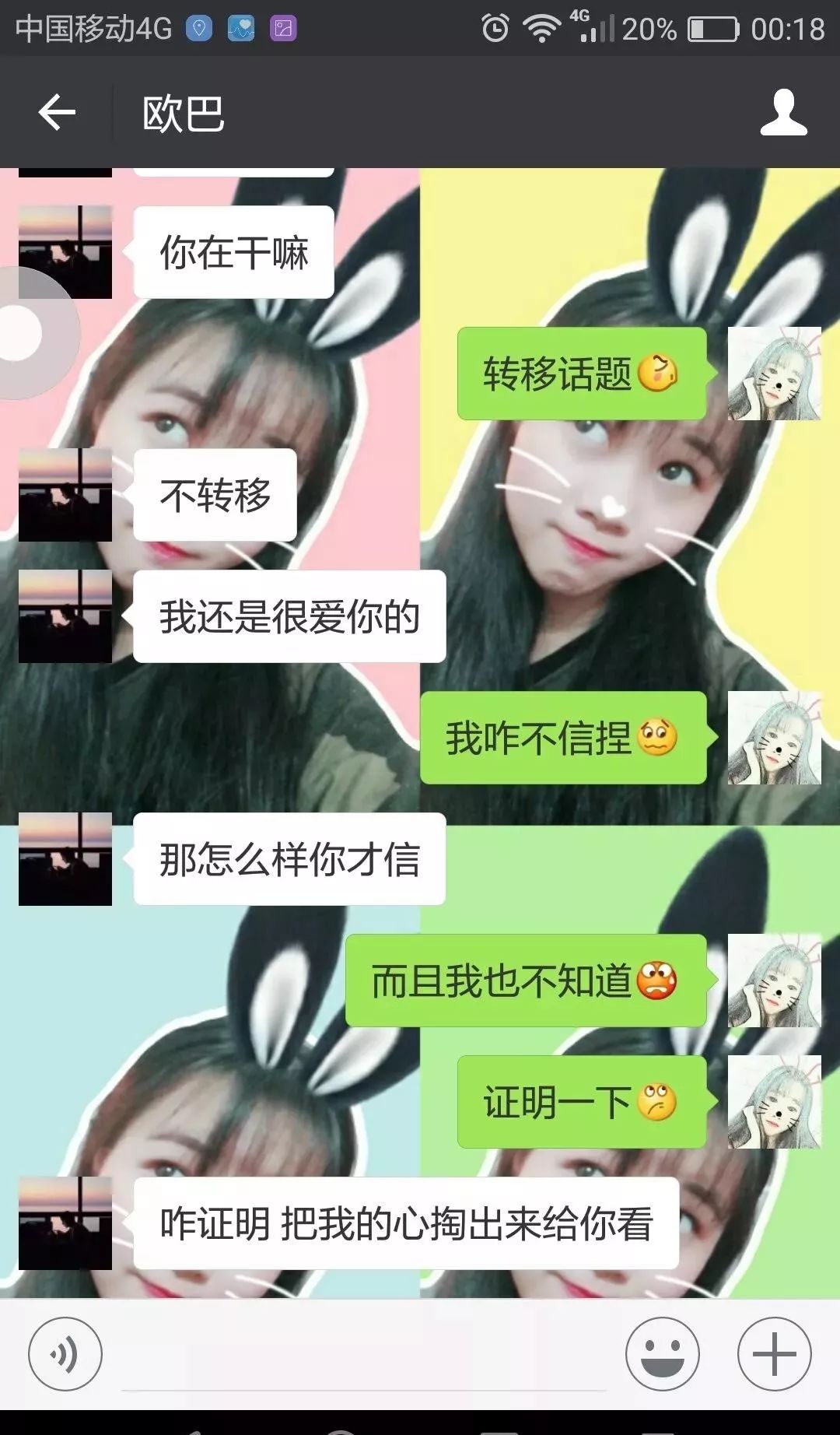
Task: Go back from the 欧巴 chat
Action: point(57,114)
